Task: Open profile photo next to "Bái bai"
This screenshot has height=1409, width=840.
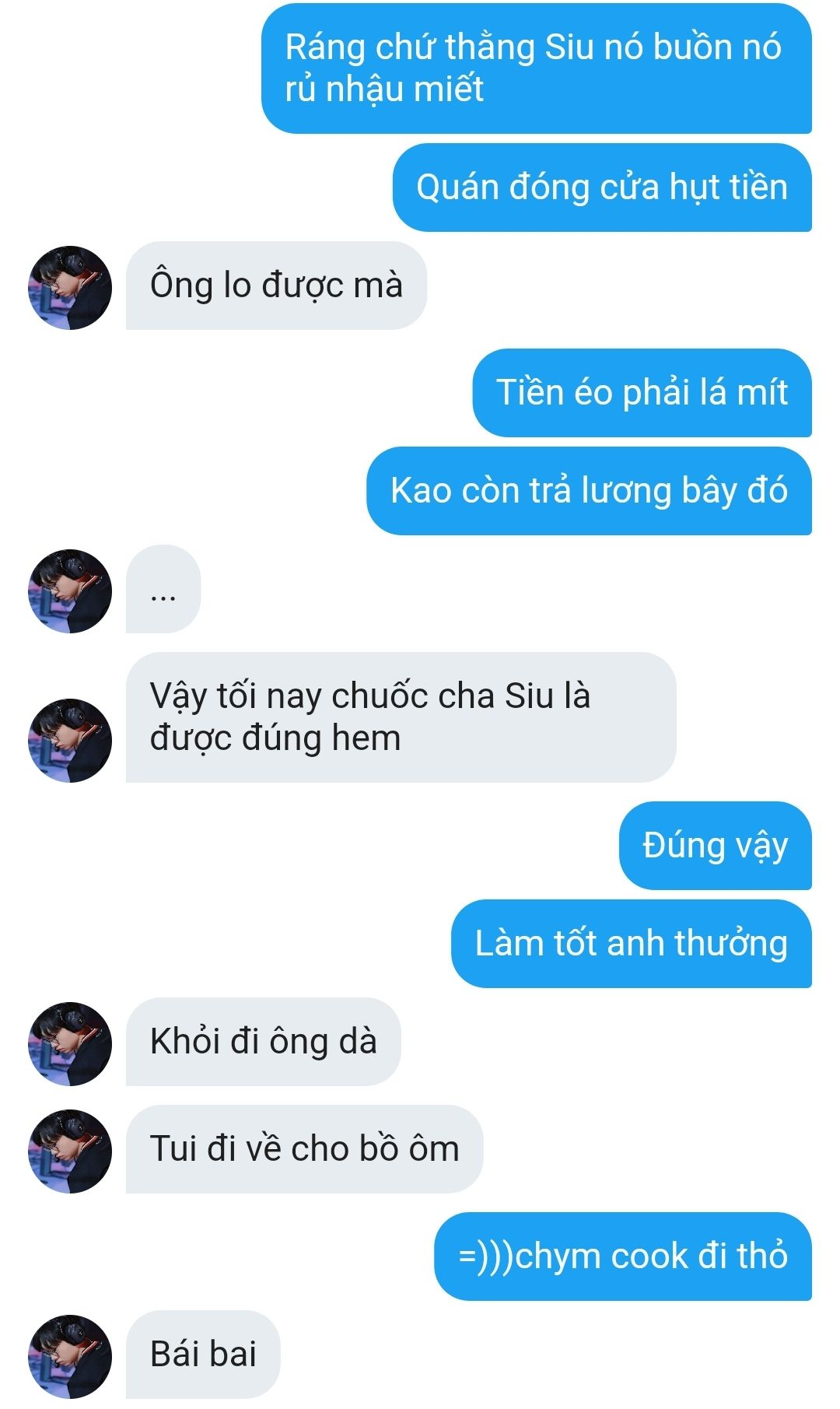Action: 70,1356
